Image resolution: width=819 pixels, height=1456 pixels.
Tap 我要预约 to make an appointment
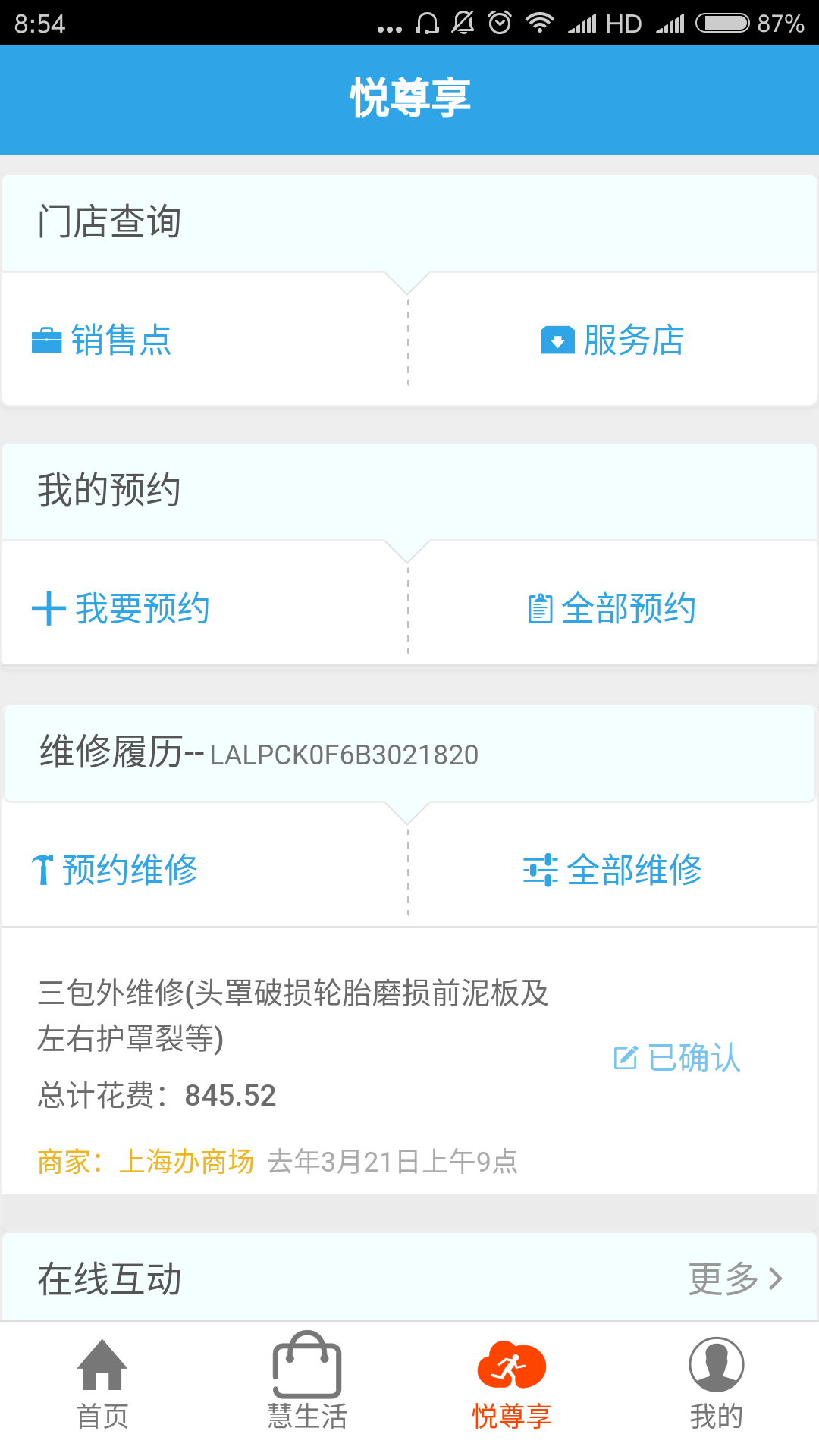(x=121, y=608)
